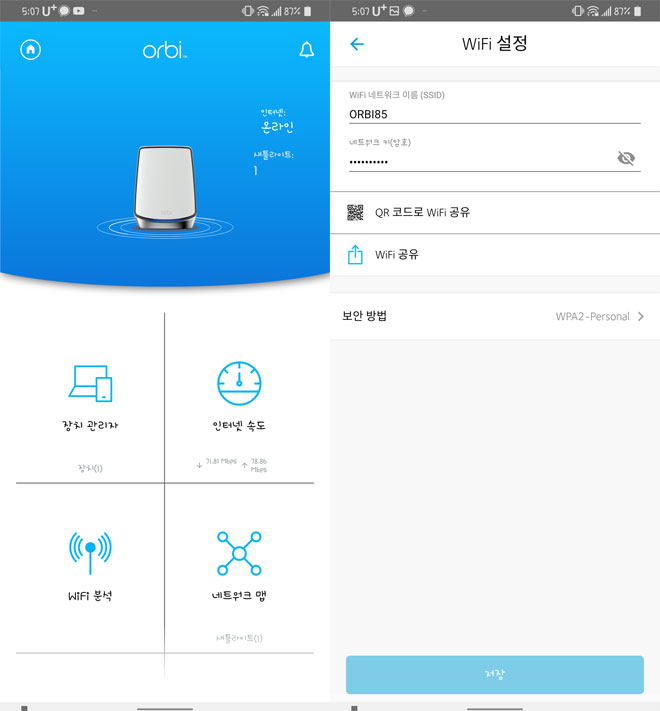This screenshot has height=711, width=660.
Task: Tap the 저장 save button
Action: [x=494, y=674]
